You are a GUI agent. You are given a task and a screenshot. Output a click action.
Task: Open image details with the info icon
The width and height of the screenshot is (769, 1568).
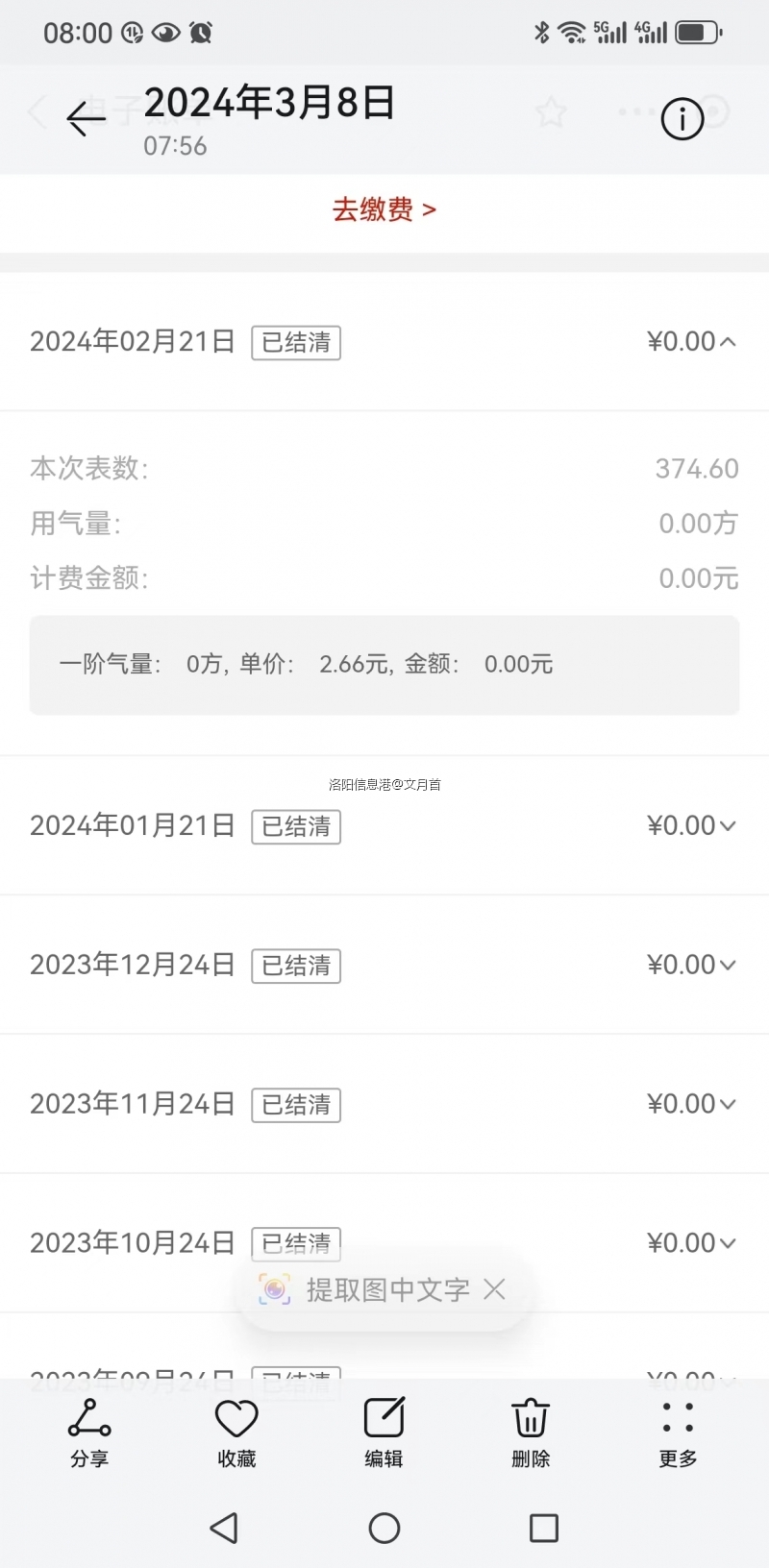coord(682,118)
